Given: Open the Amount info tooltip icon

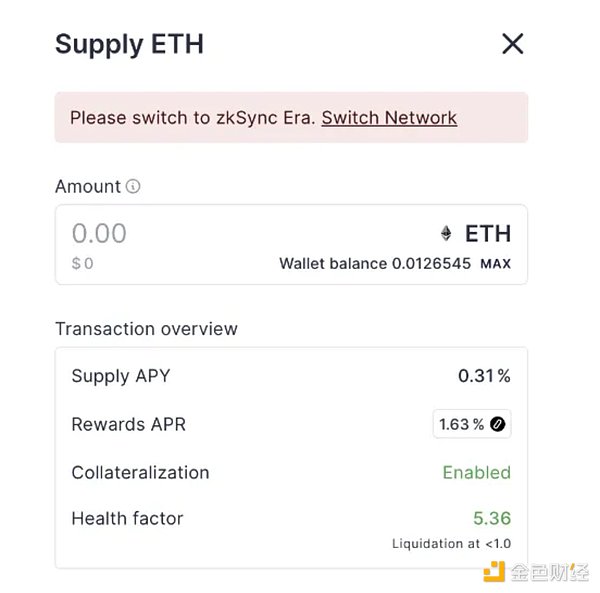Looking at the screenshot, I should (x=133, y=187).
